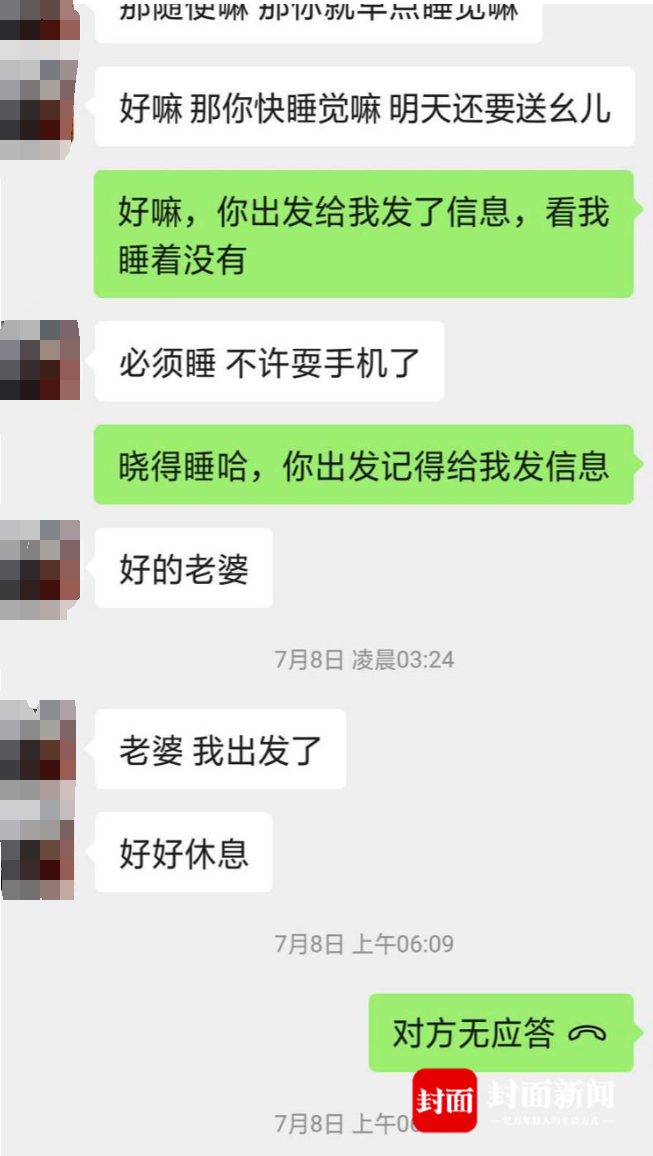
Task: Open sender's avatar beside 好好休息
Action: [38, 849]
